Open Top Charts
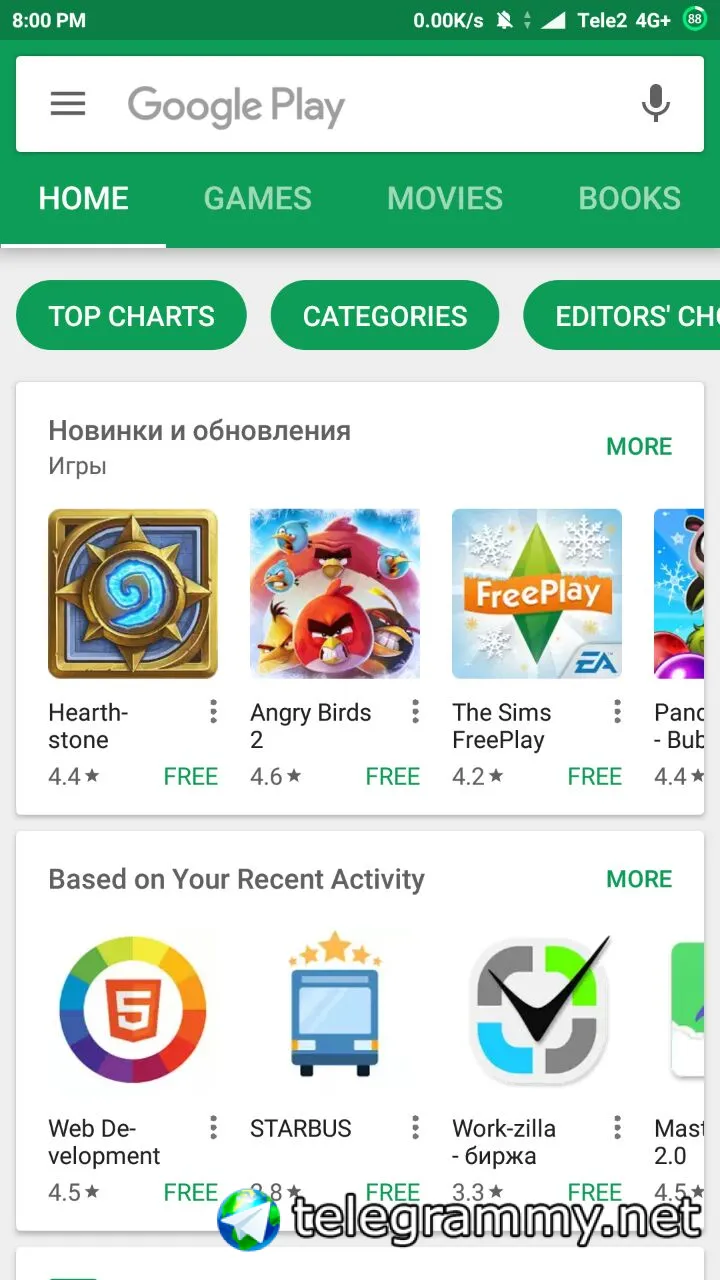720x1280 pixels. [131, 316]
